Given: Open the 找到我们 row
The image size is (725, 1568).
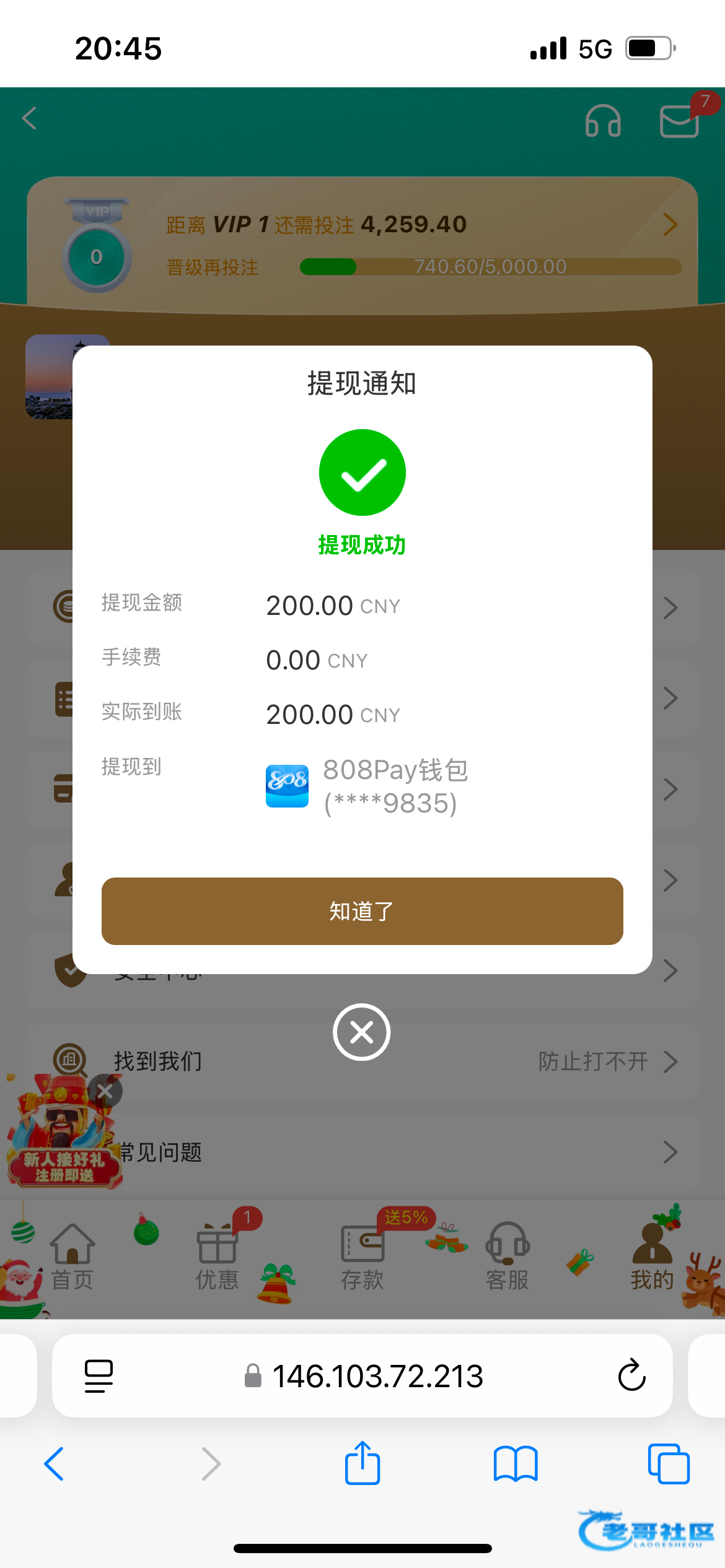Looking at the screenshot, I should tap(362, 1061).
